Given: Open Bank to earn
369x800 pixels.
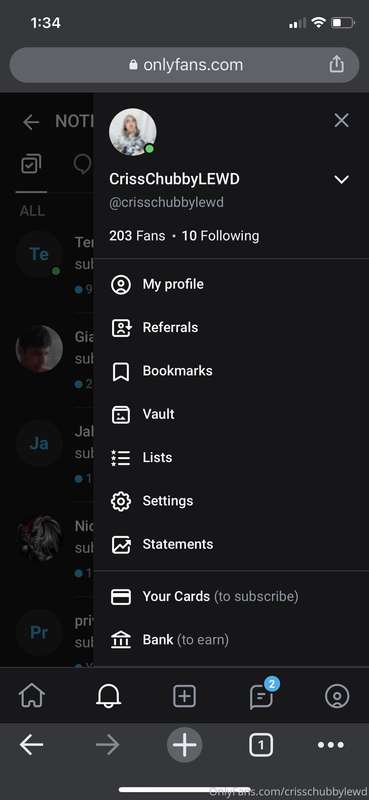Looking at the screenshot, I should (x=231, y=640).
